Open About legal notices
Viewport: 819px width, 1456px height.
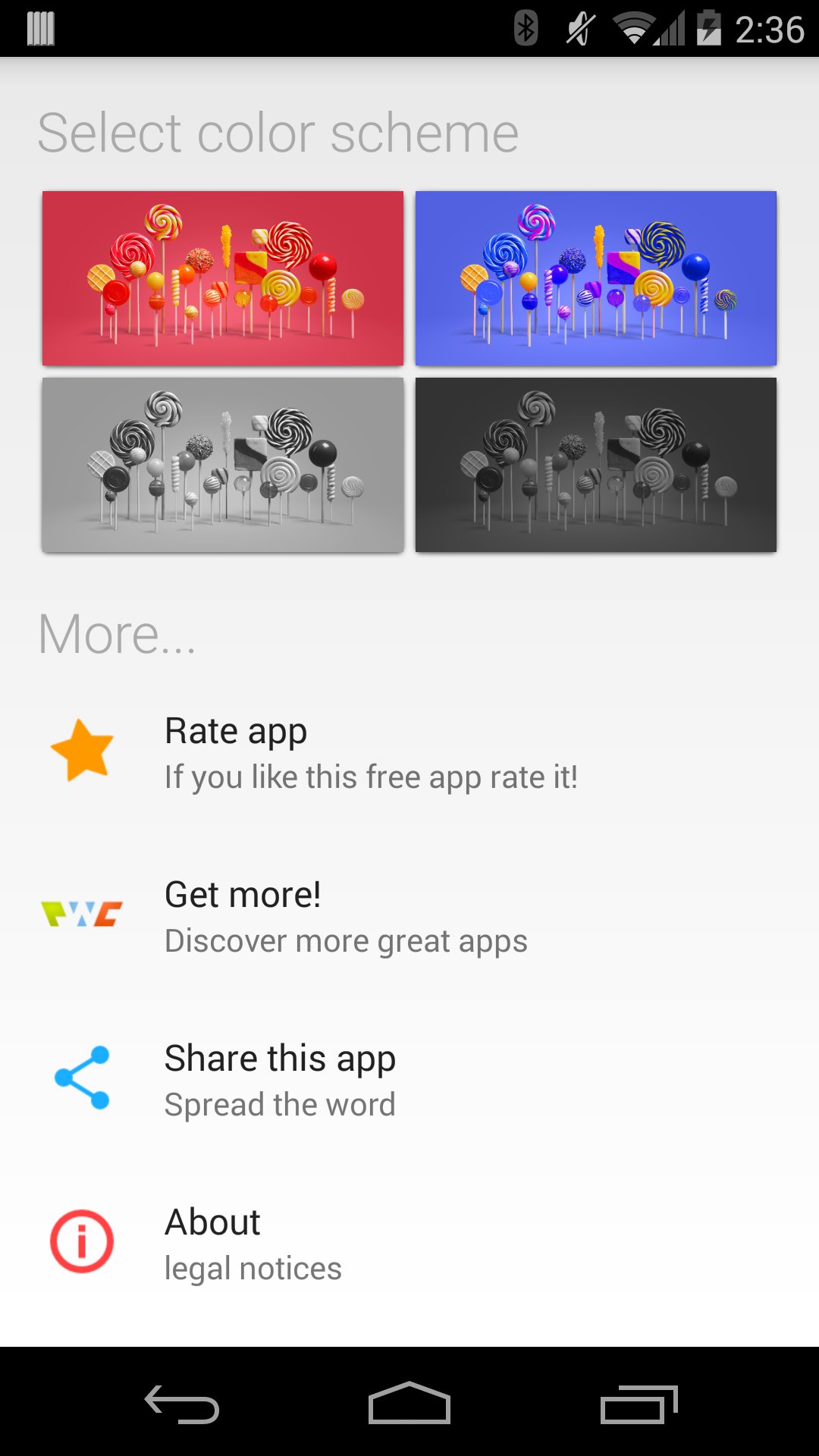point(253,1244)
